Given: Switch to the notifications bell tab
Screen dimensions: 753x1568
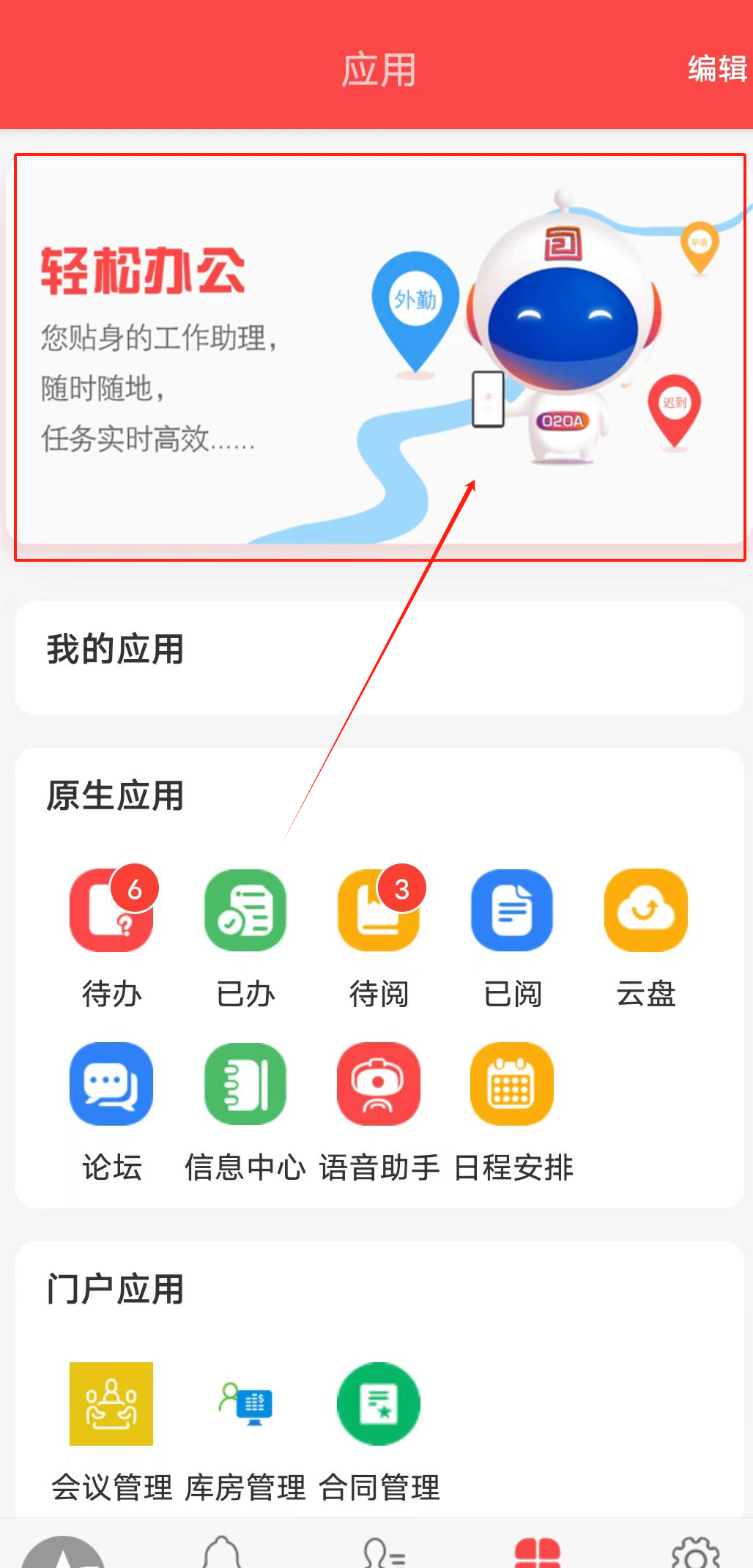Looking at the screenshot, I should pos(222,1551).
